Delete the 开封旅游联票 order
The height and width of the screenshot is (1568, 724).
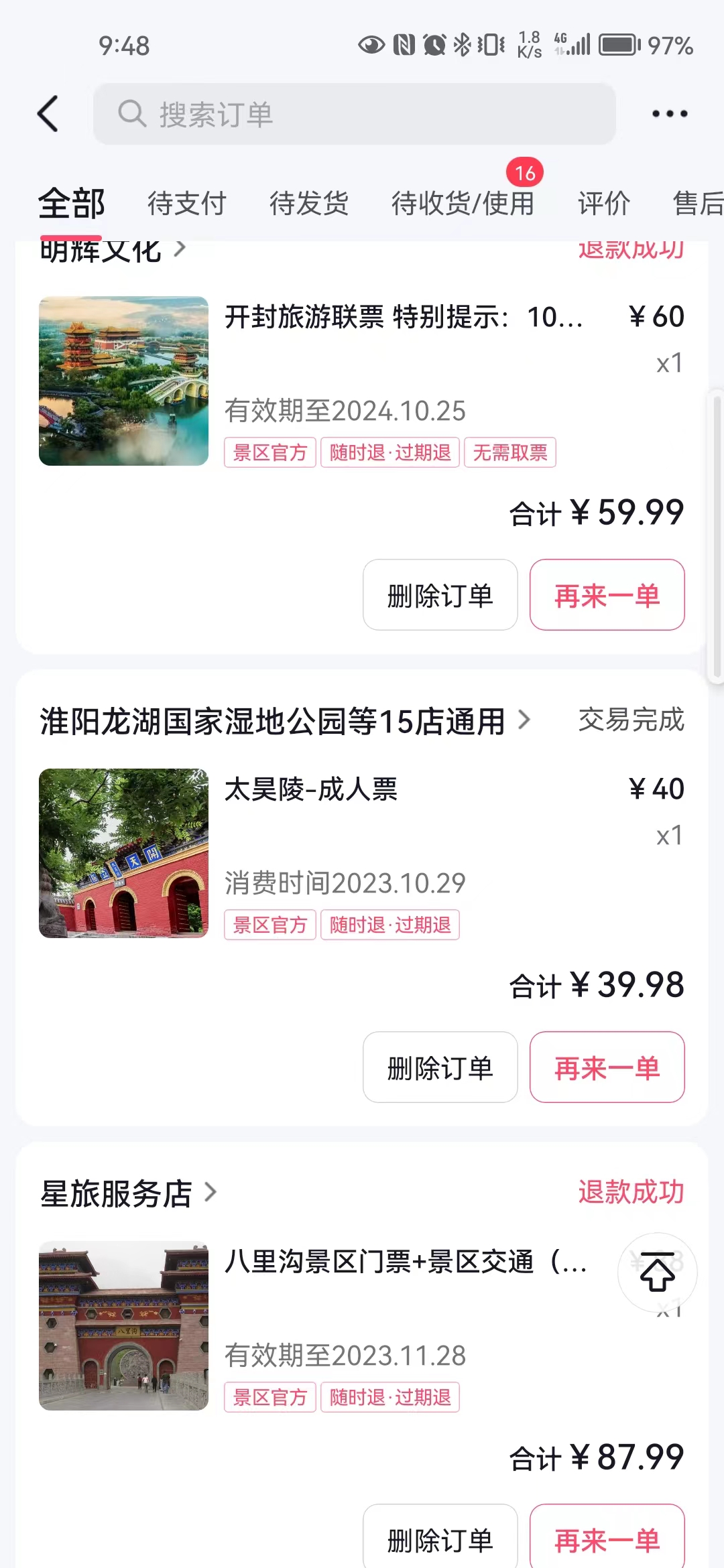pyautogui.click(x=440, y=595)
